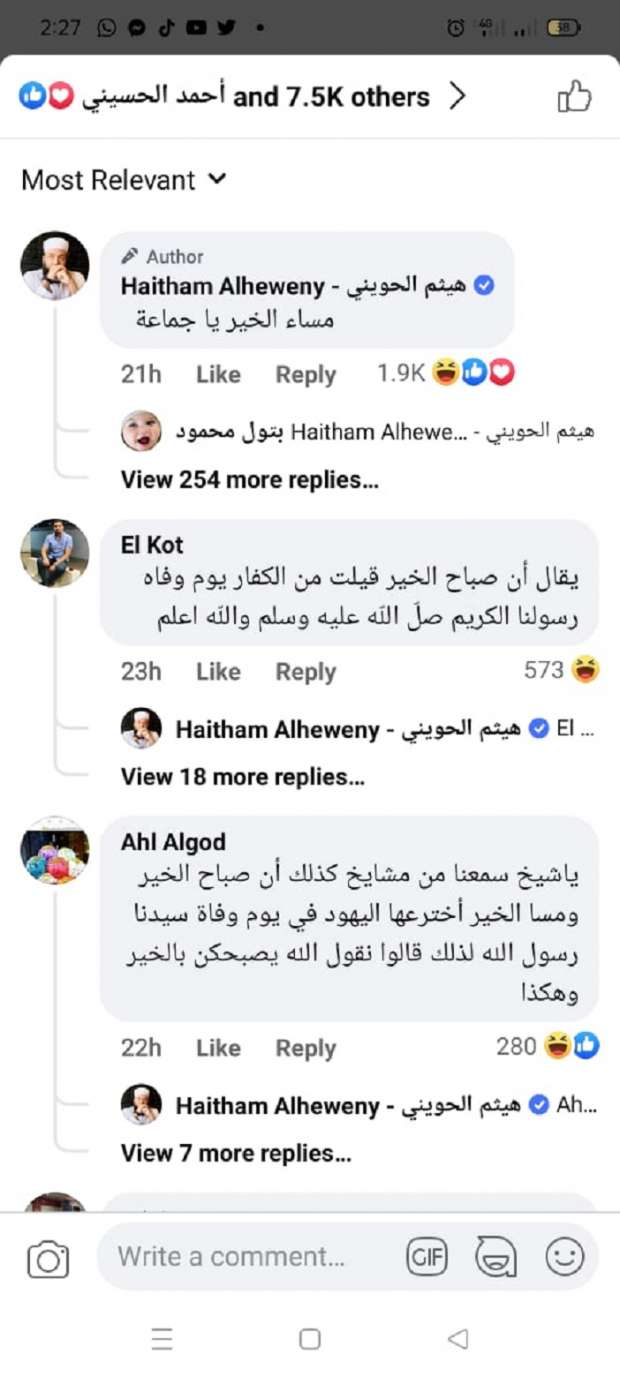Open the list of people who reacted
This screenshot has width=620, height=1377.
tap(240, 97)
